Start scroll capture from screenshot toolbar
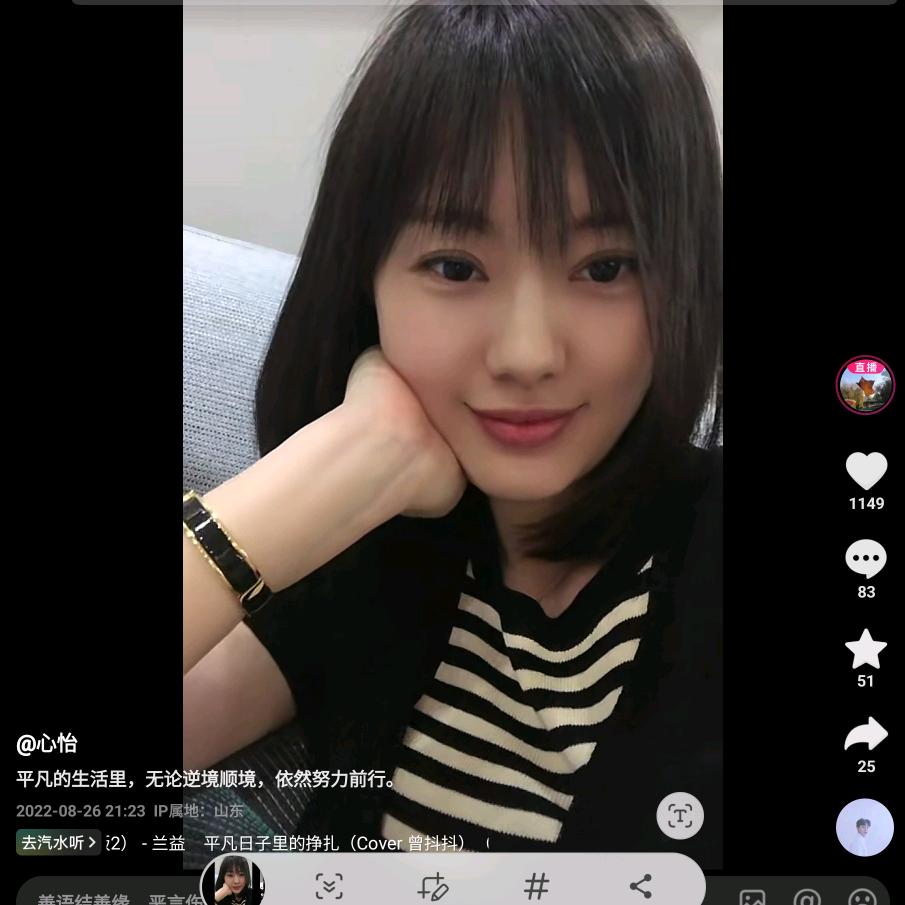This screenshot has height=905, width=905. click(x=329, y=886)
